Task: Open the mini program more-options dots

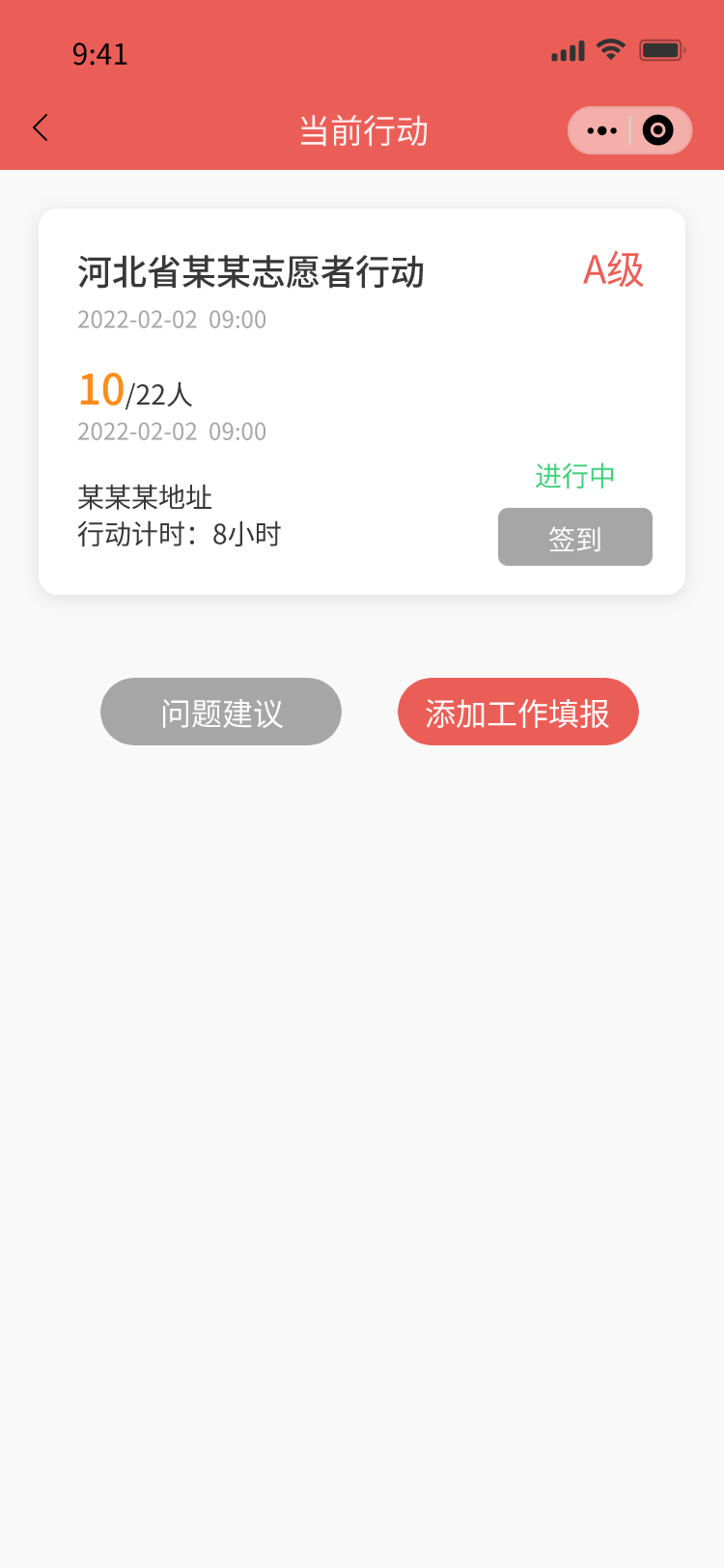Action: pos(601,130)
